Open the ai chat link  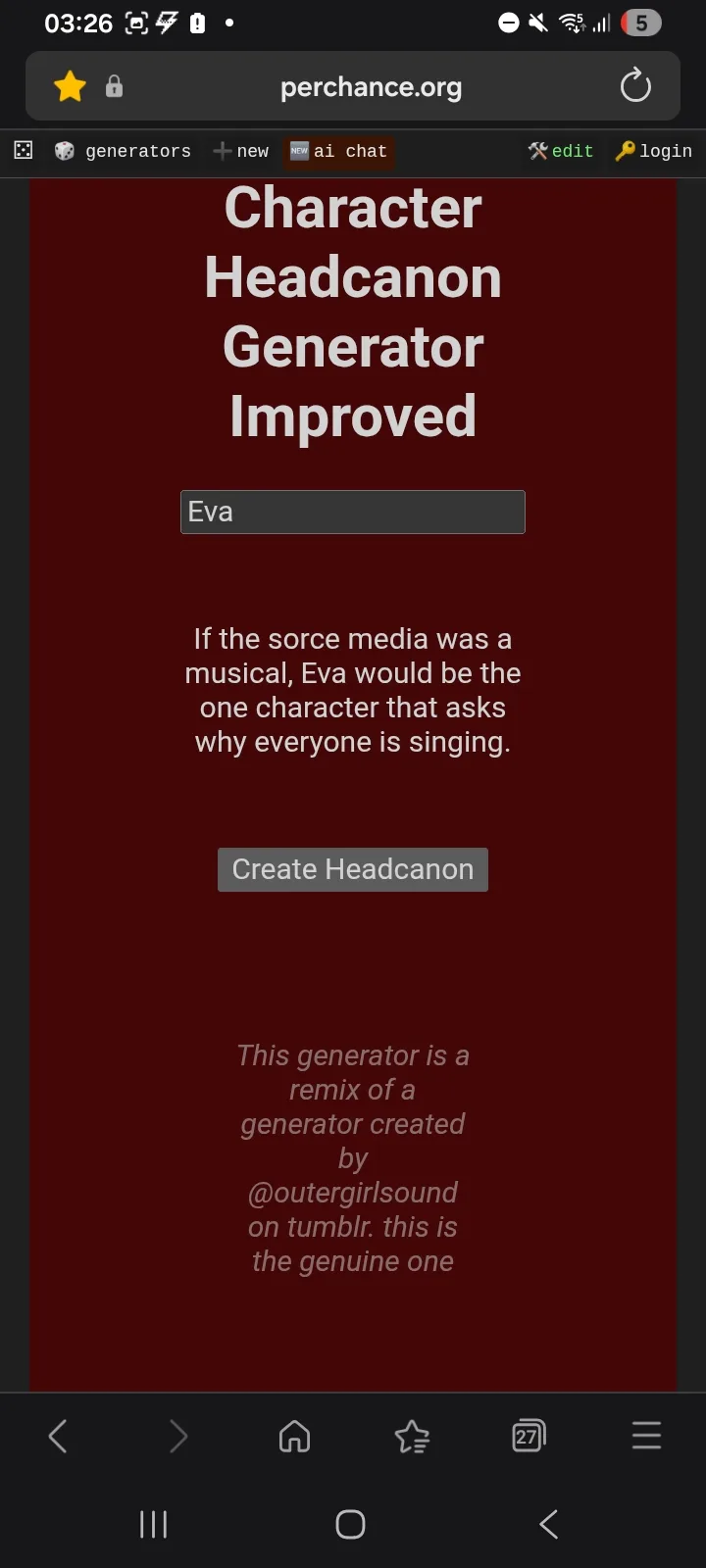339,151
